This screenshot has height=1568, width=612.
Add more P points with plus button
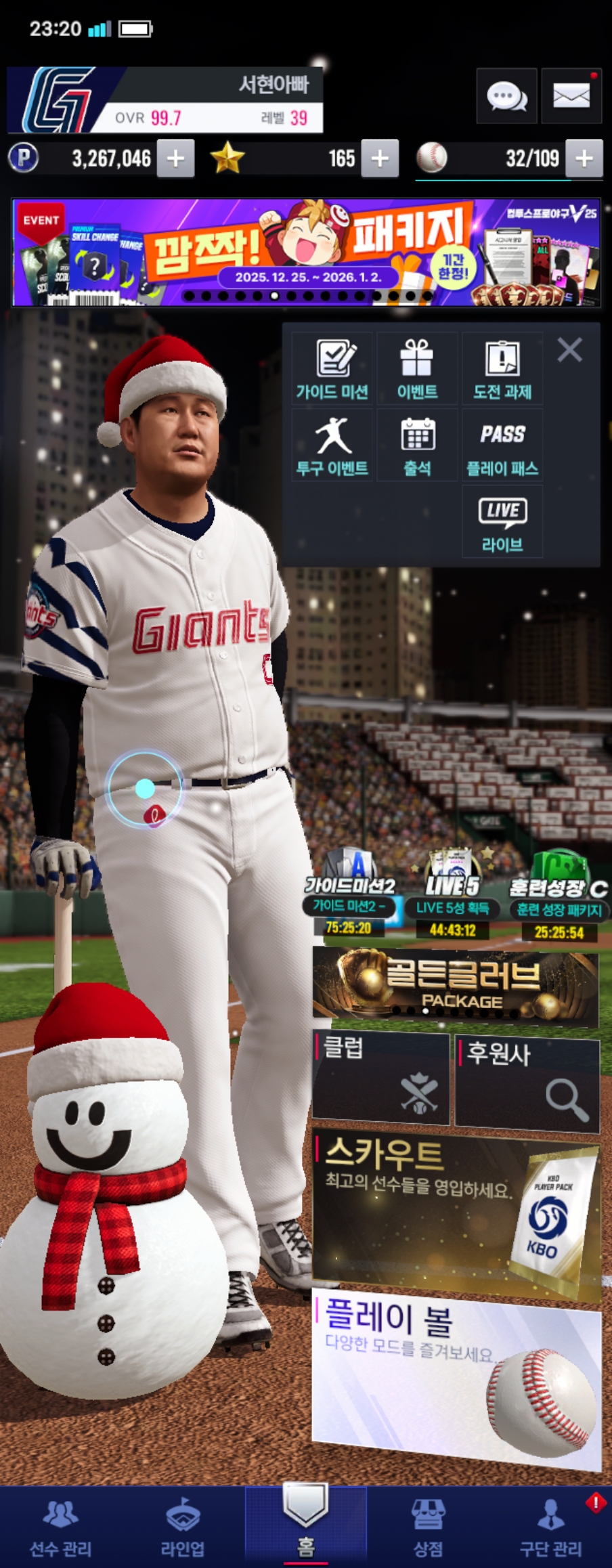[175, 158]
